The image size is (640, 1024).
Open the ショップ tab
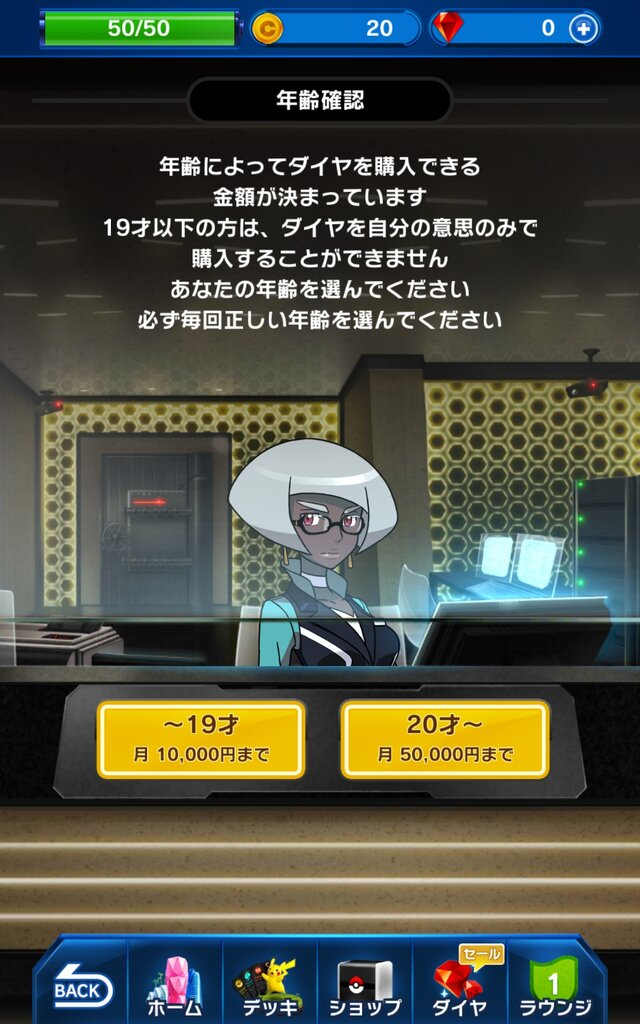point(365,987)
